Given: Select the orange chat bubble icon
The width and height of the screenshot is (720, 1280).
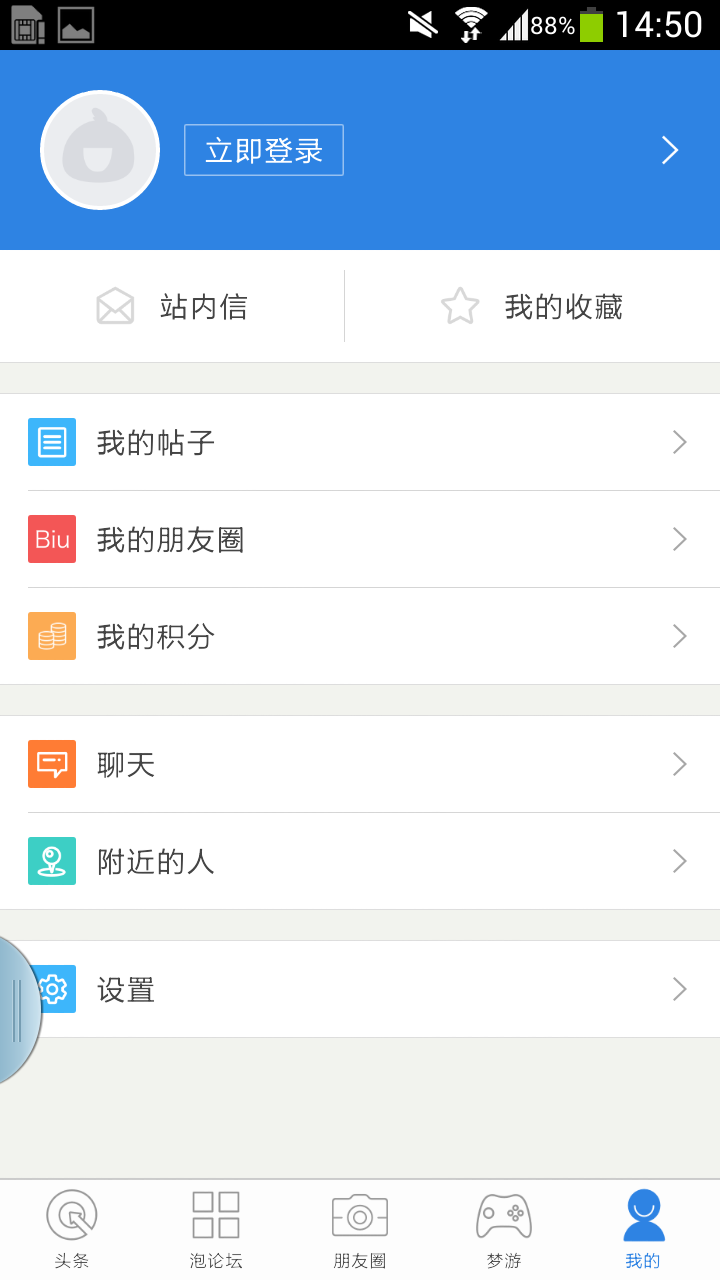Looking at the screenshot, I should tap(51, 764).
